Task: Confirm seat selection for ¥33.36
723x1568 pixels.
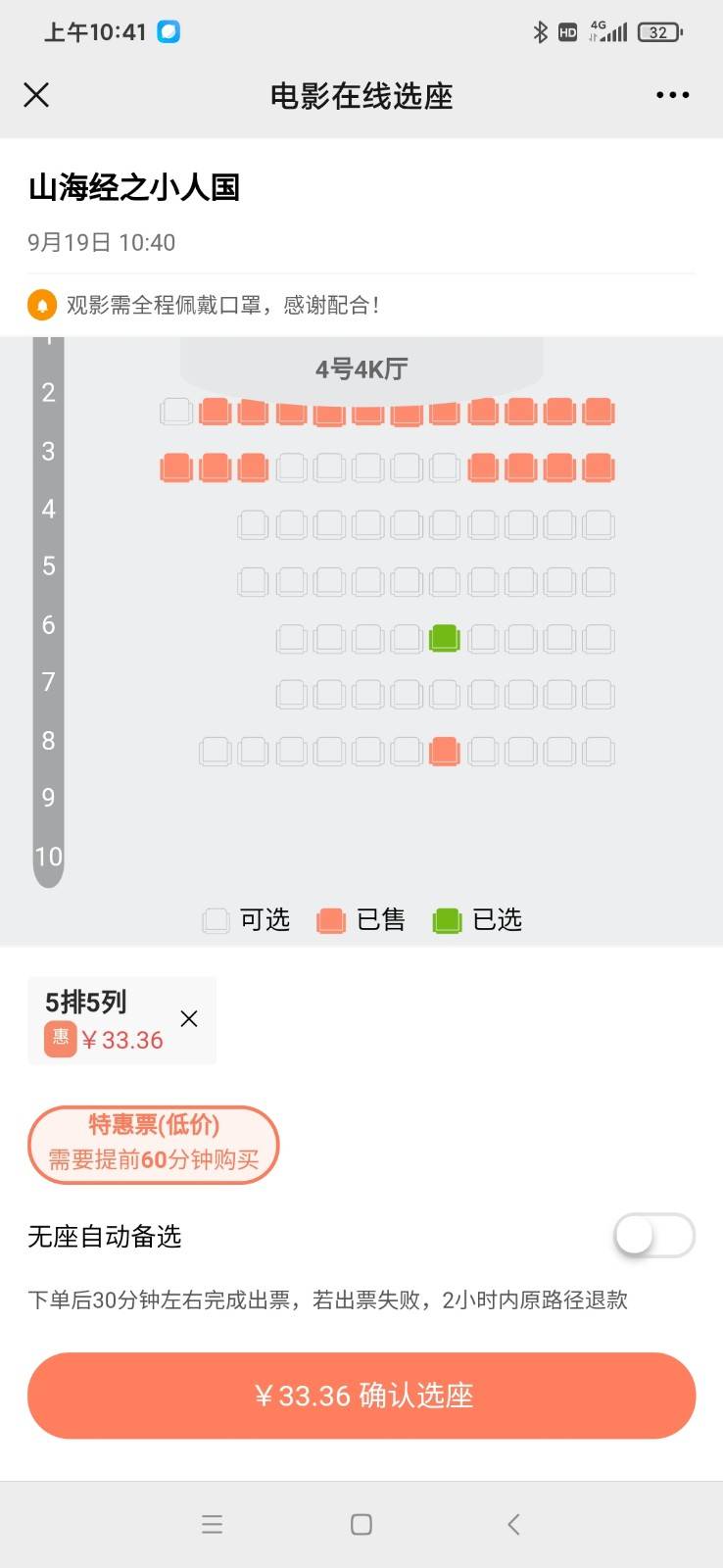Action: pyautogui.click(x=361, y=1395)
